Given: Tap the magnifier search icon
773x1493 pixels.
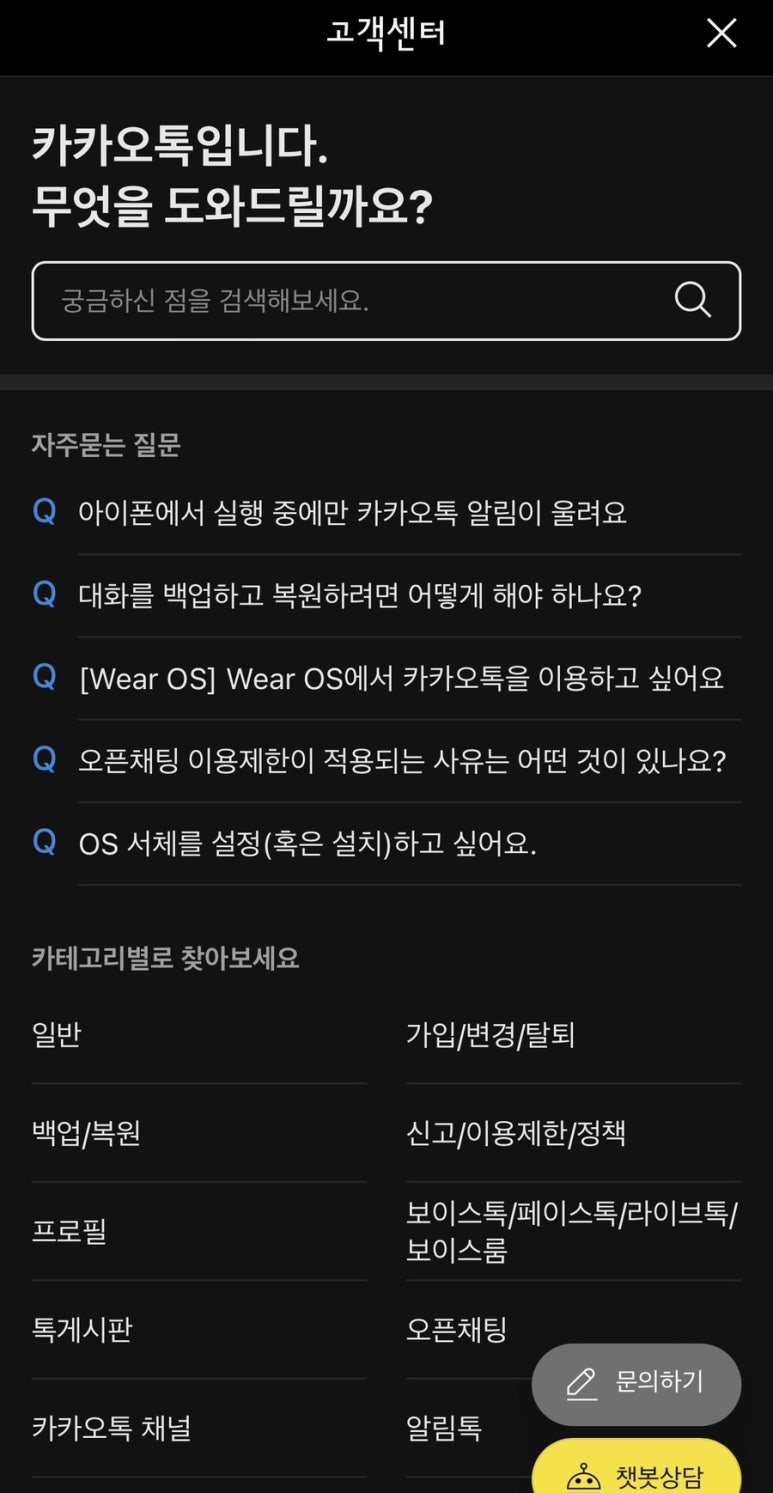Looking at the screenshot, I should (x=692, y=299).
